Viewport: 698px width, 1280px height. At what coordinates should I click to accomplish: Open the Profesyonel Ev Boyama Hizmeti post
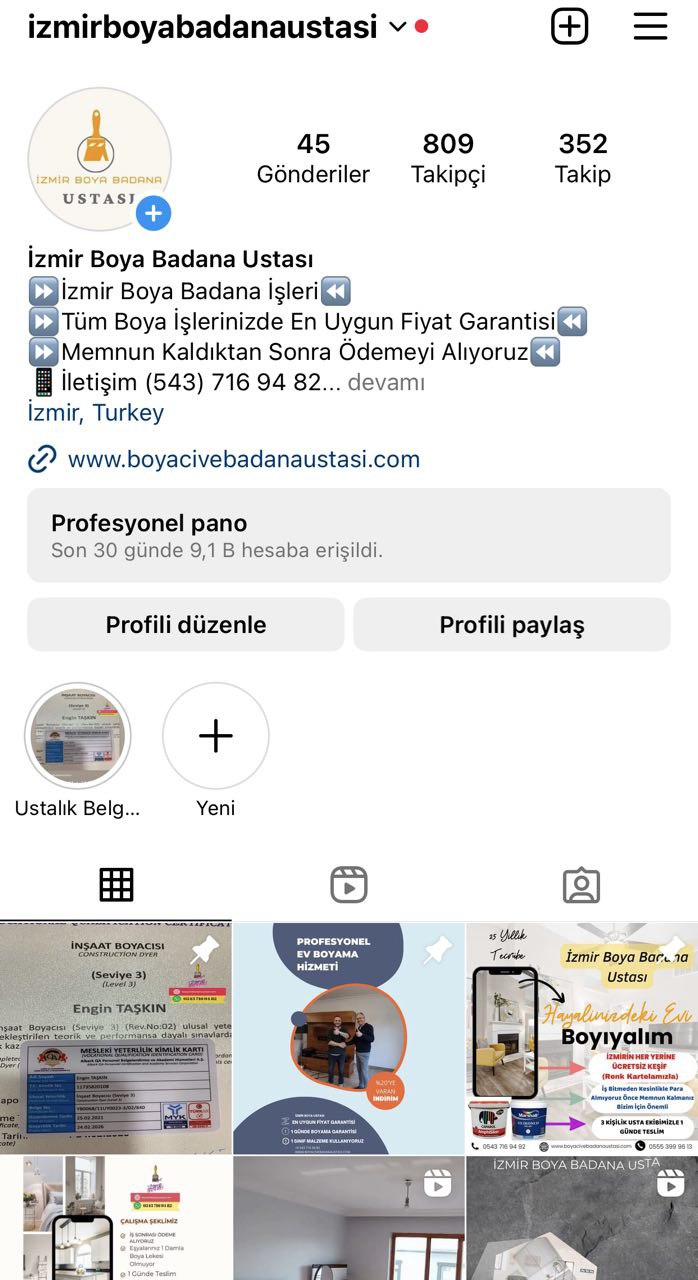point(349,1038)
